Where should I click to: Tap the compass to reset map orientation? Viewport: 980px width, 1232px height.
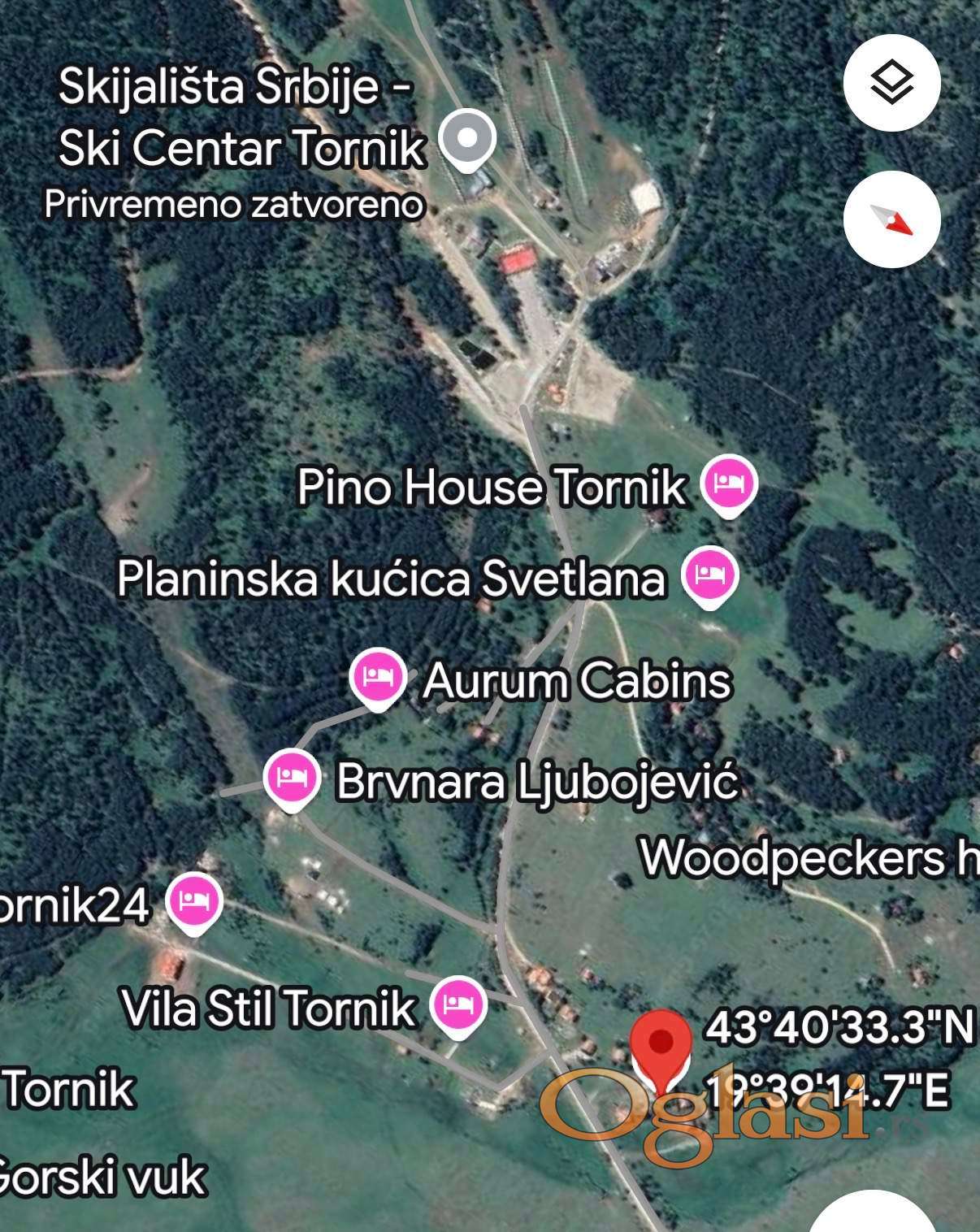point(891,219)
